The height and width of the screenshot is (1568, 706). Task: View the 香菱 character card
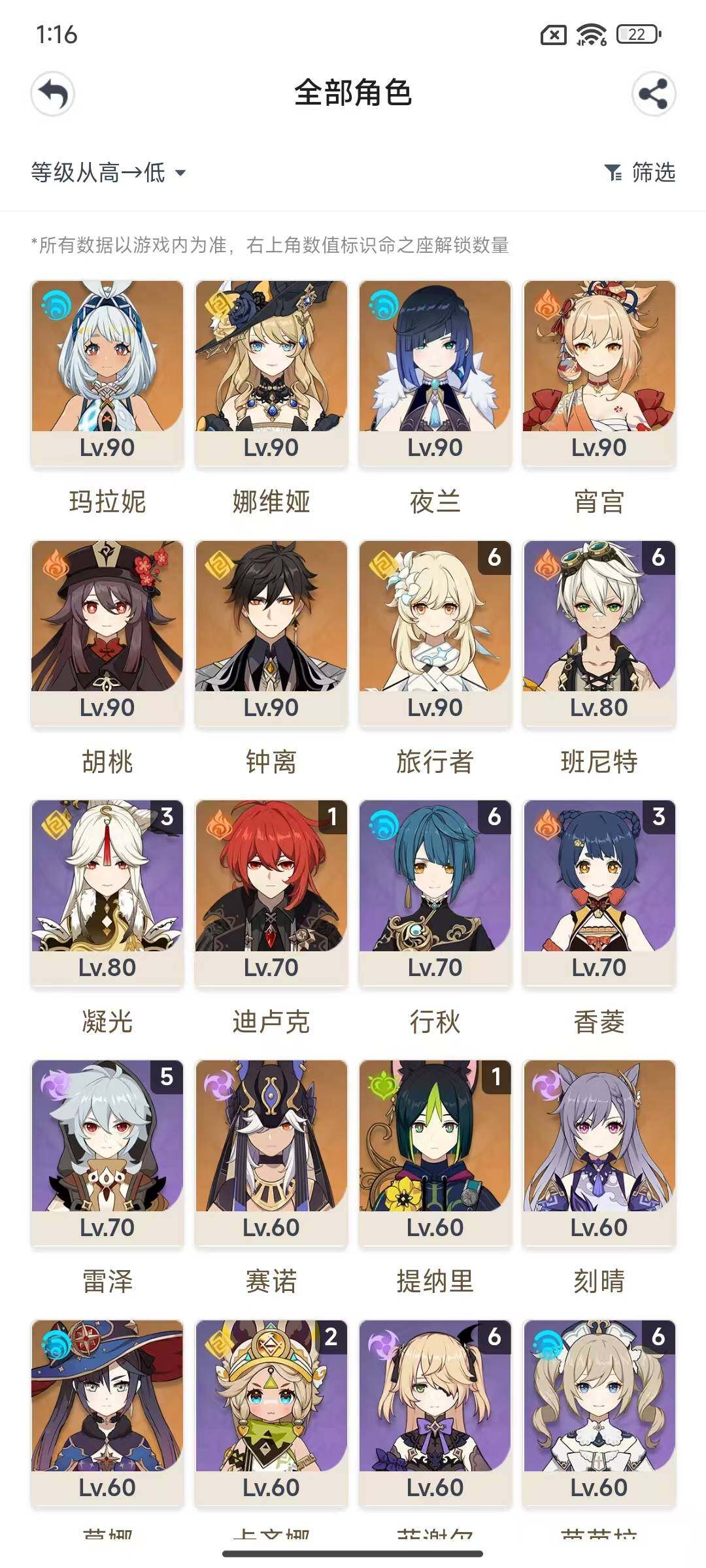[x=599, y=892]
